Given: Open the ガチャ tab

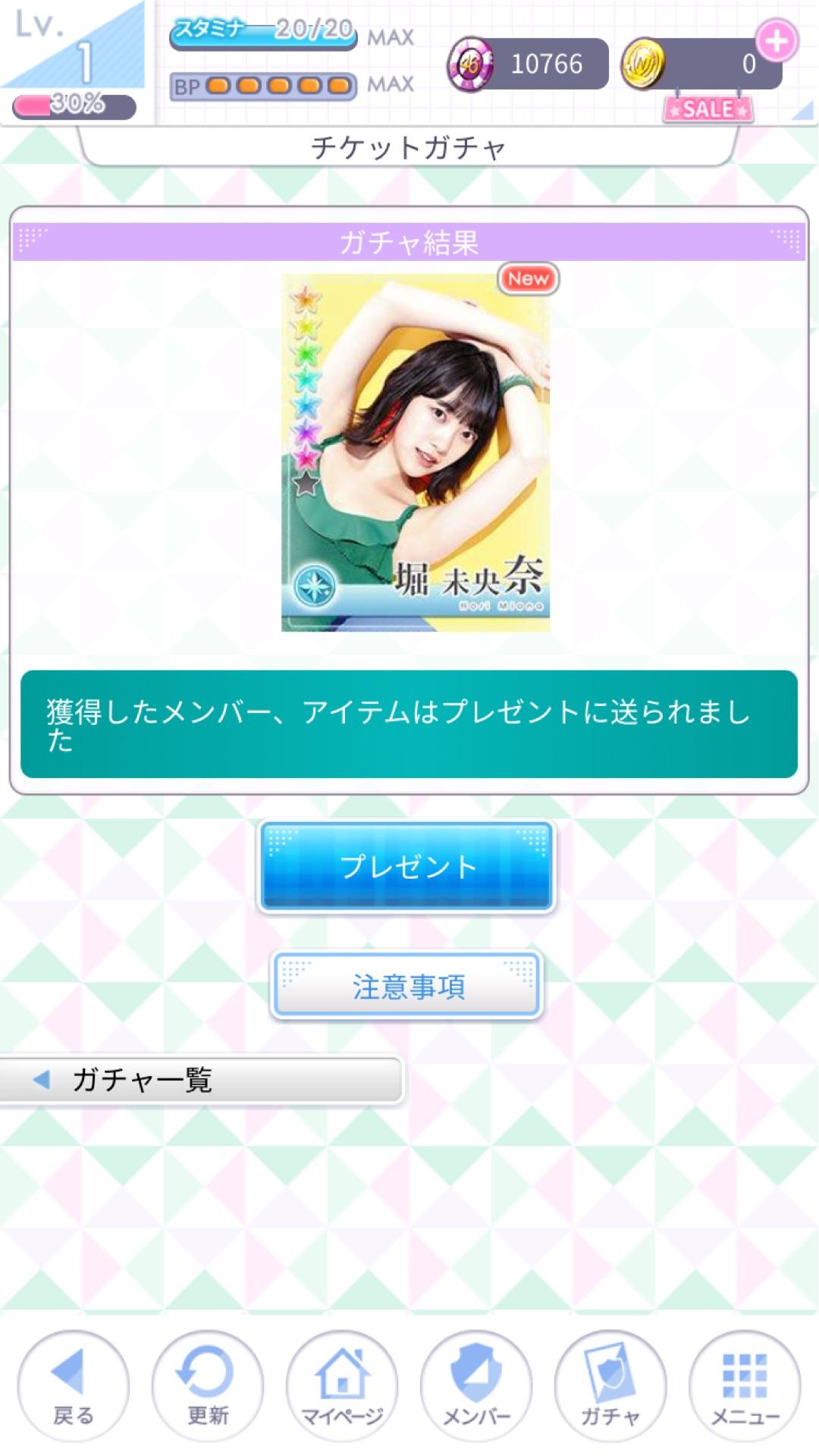Looking at the screenshot, I should point(610,1385).
